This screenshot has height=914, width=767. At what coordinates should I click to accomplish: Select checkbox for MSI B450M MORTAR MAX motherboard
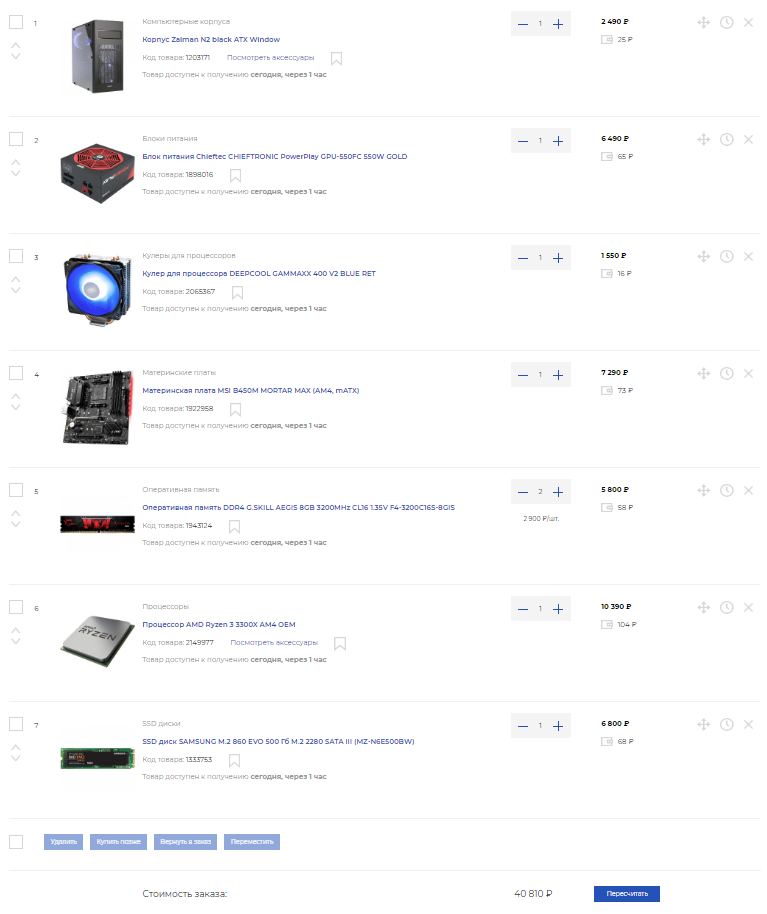pyautogui.click(x=16, y=373)
